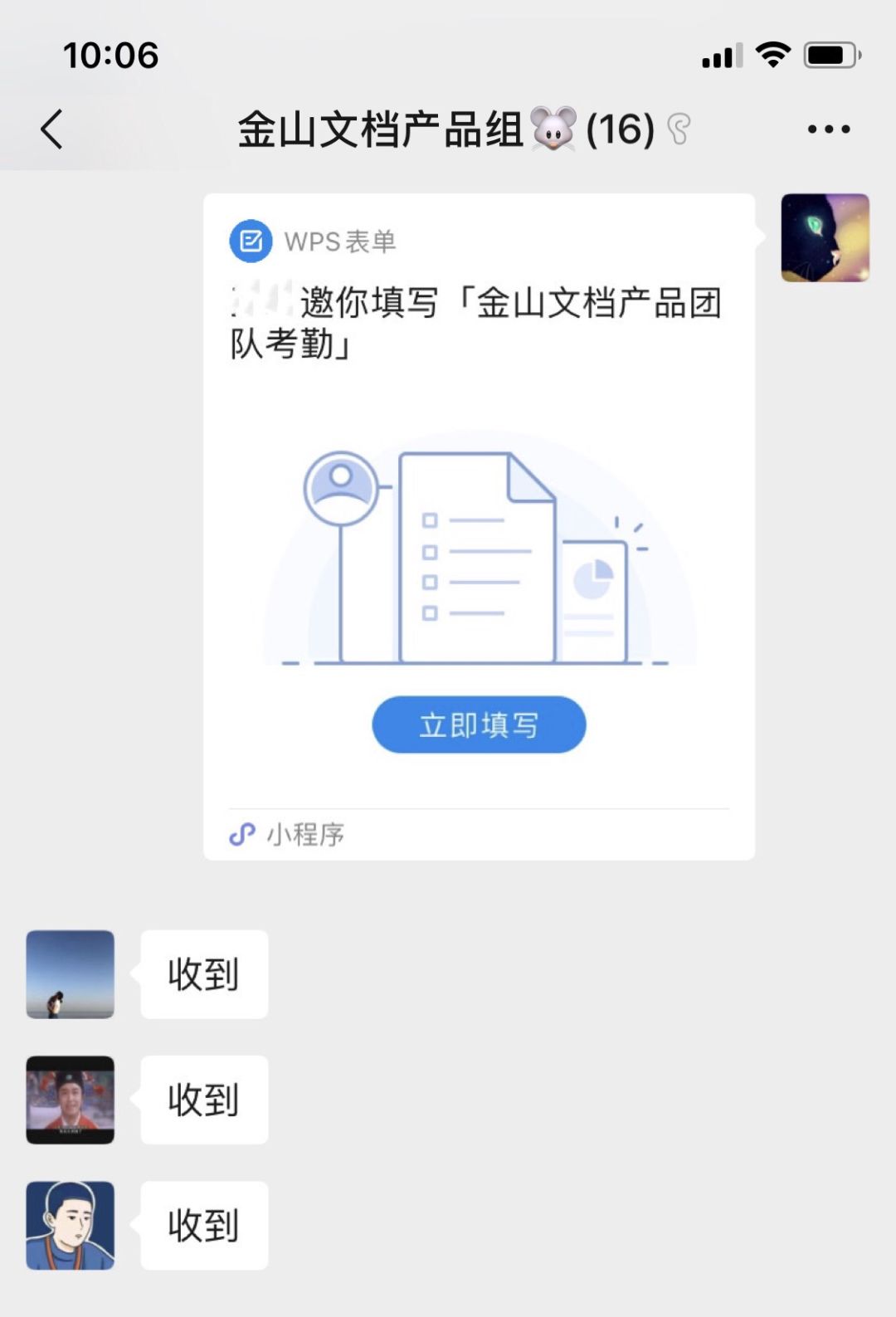Screen dimensions: 896x1317
Task: Go back using the left chevron
Action: [x=51, y=129]
